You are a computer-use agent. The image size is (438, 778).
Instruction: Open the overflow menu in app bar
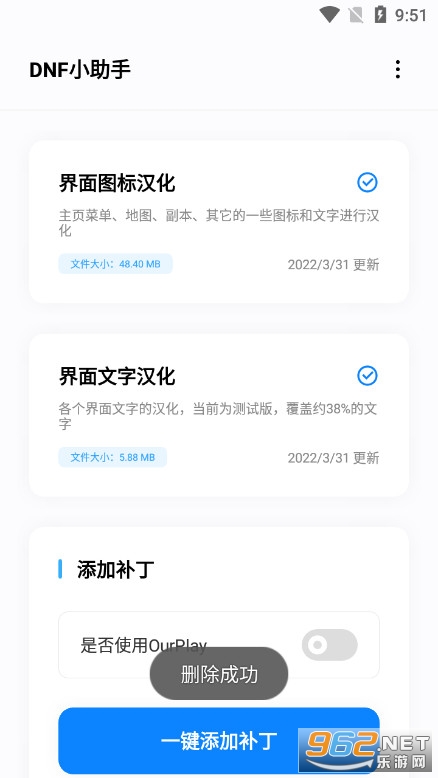(397, 69)
